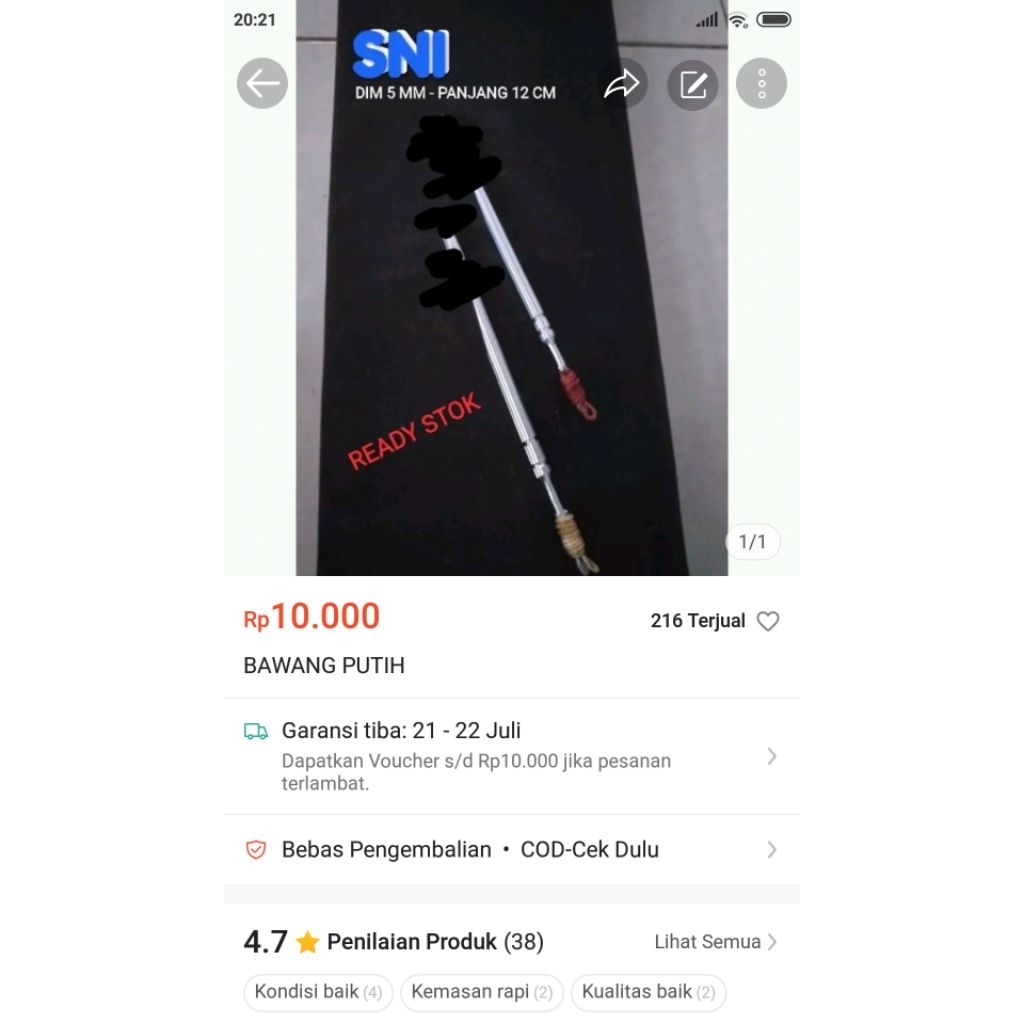Add product to favorites with heart
The width and height of the screenshot is (1024, 1024).
click(x=767, y=621)
